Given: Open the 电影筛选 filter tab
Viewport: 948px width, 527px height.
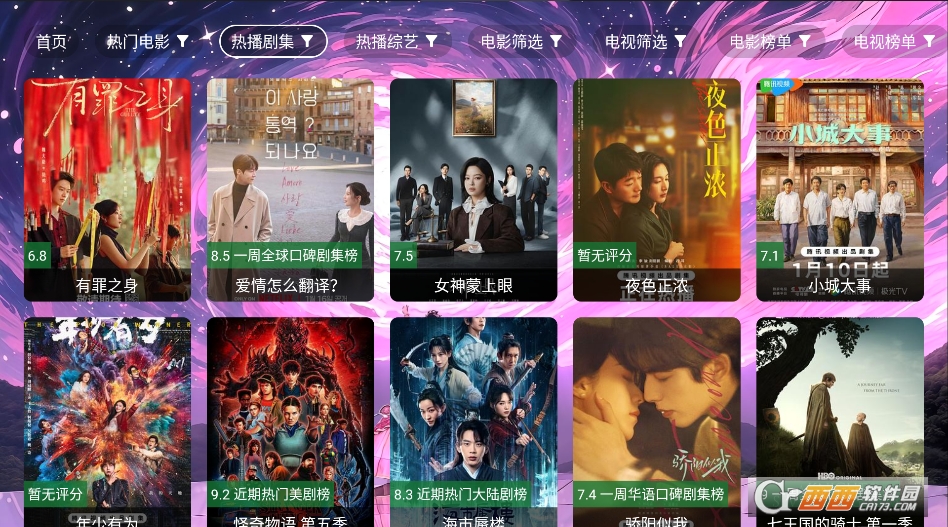Looking at the screenshot, I should (x=521, y=42).
